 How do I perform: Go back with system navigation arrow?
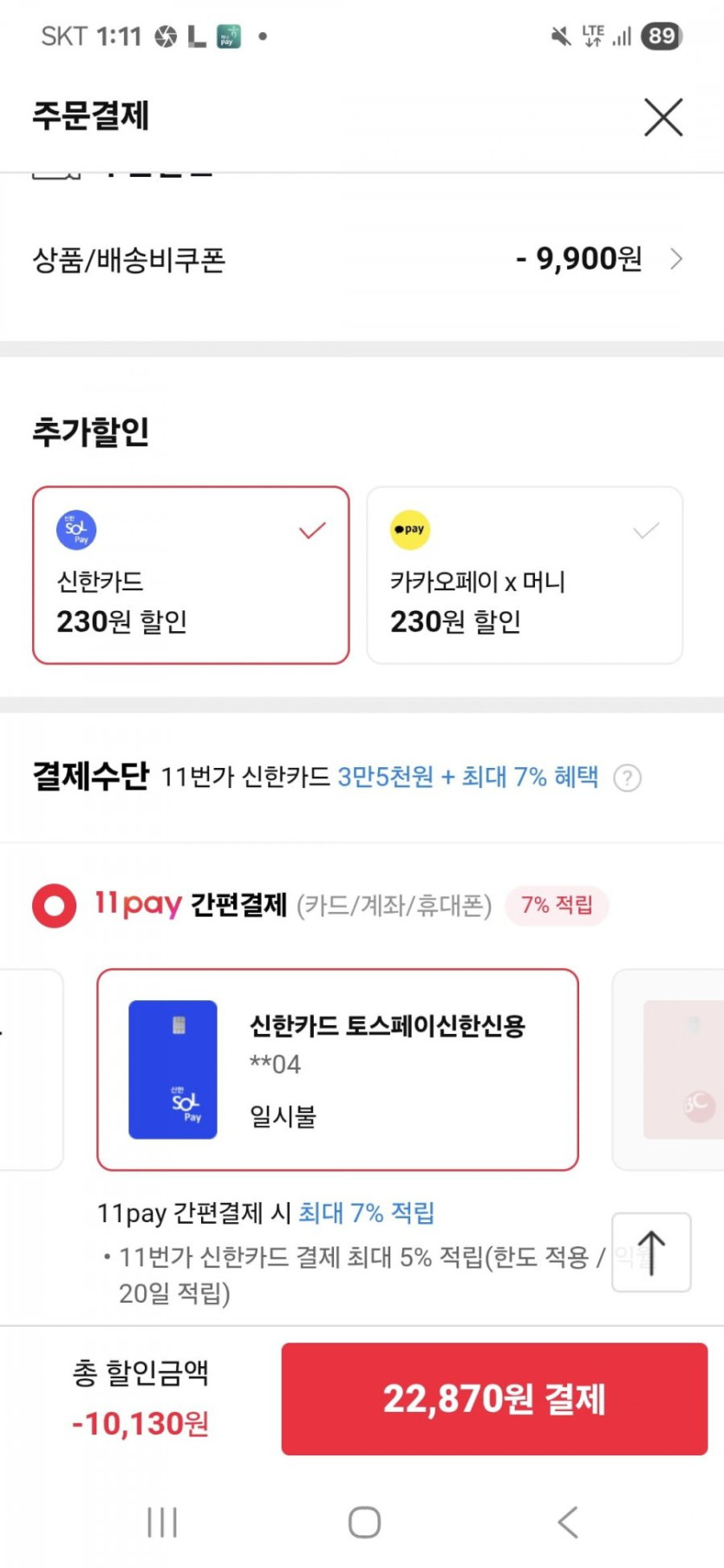pyautogui.click(x=567, y=1522)
